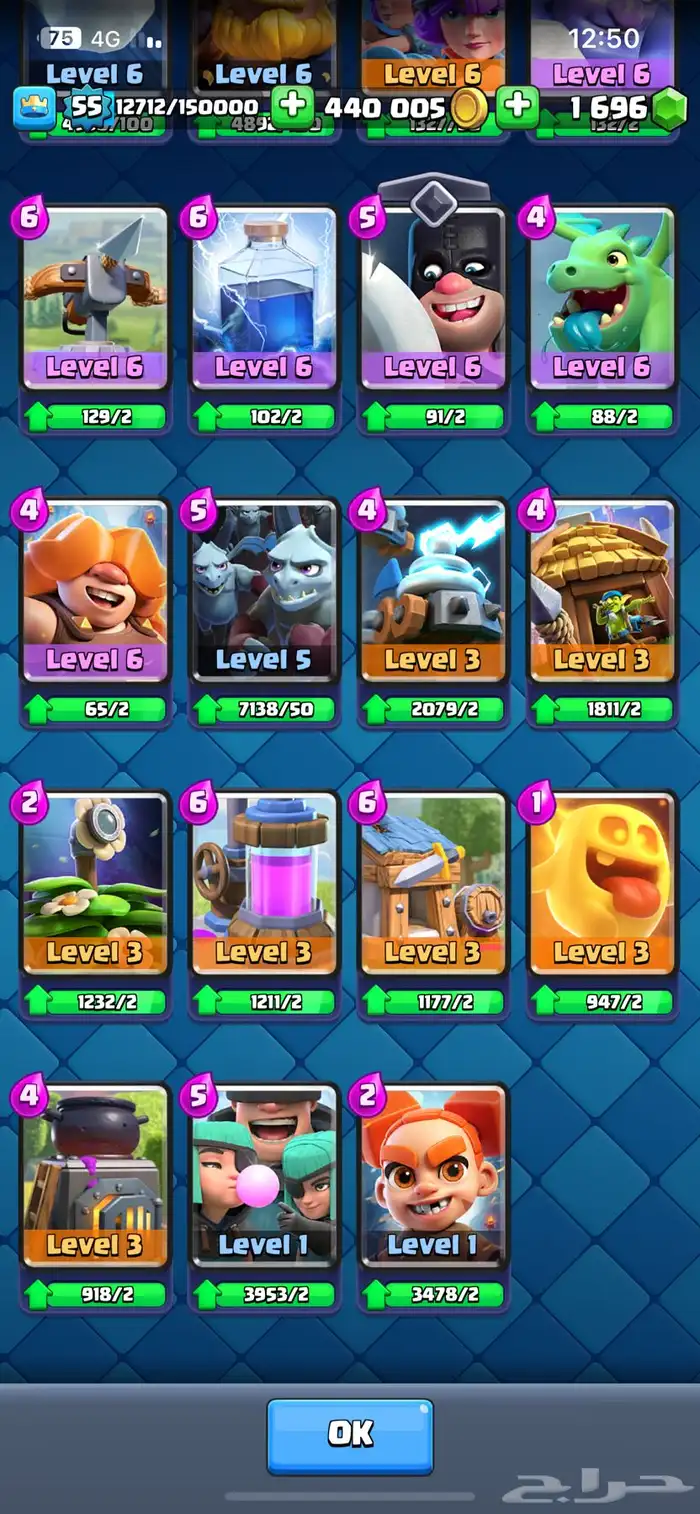Open the Elixir Collector card
The image size is (700, 1514).
click(265, 885)
